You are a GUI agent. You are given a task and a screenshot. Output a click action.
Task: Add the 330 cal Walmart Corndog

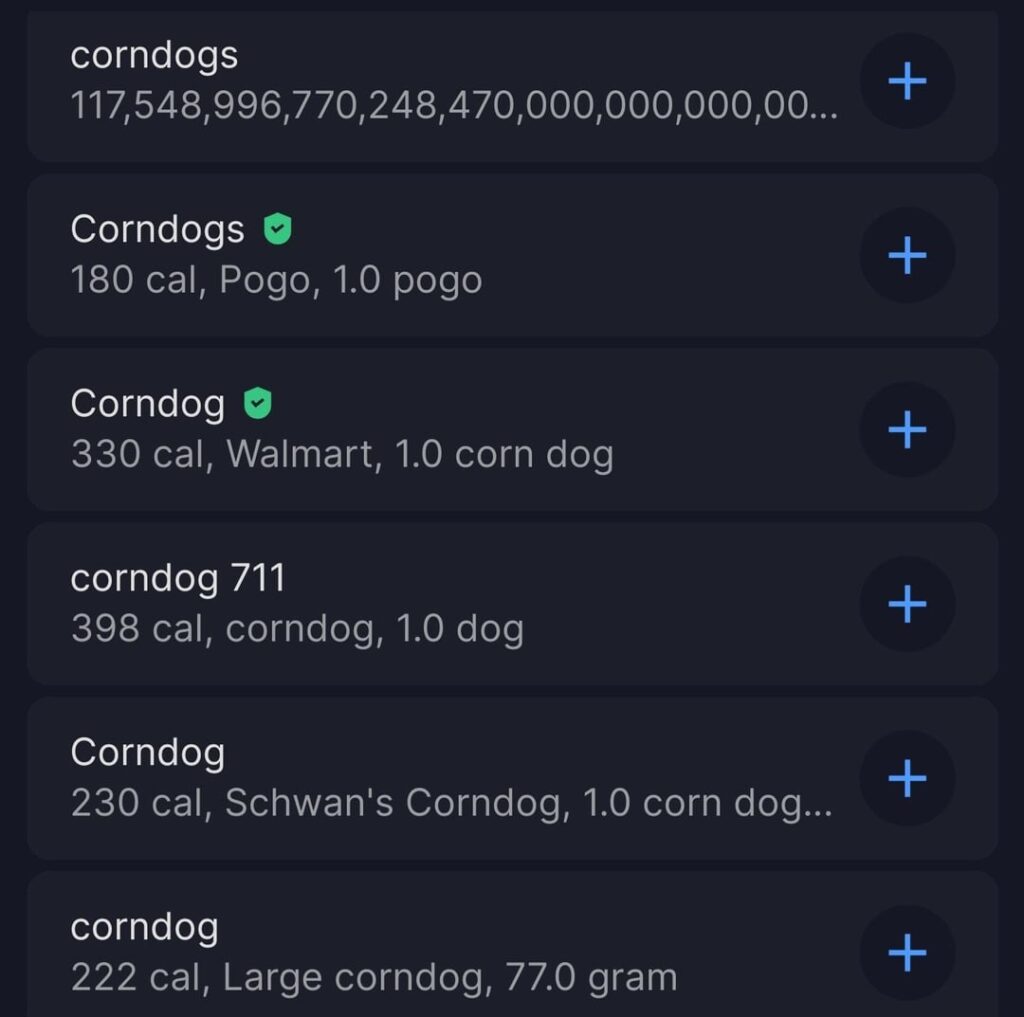coord(907,430)
